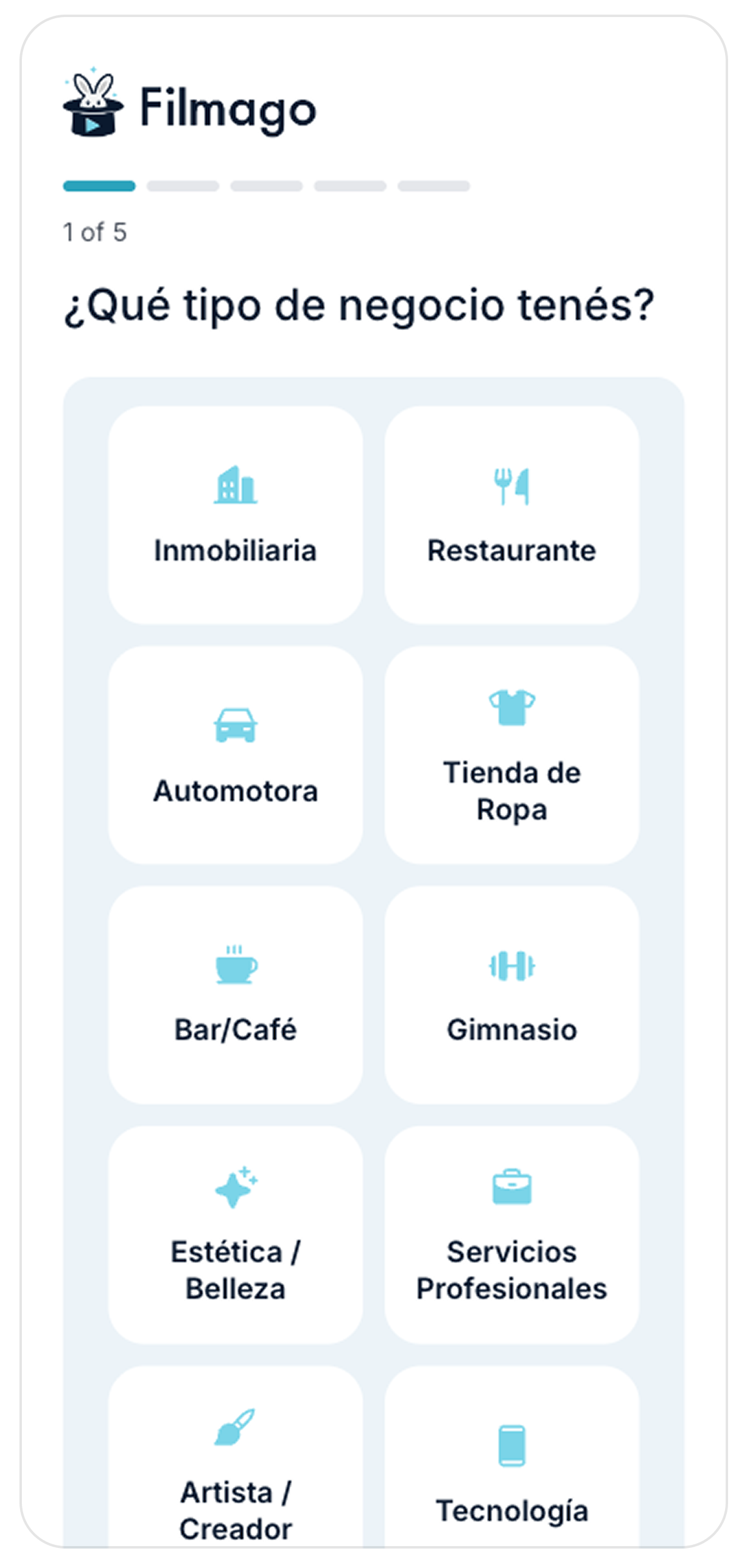Choose the Bar/Café business type
The width and height of the screenshot is (750, 1568).
pyautogui.click(x=236, y=995)
